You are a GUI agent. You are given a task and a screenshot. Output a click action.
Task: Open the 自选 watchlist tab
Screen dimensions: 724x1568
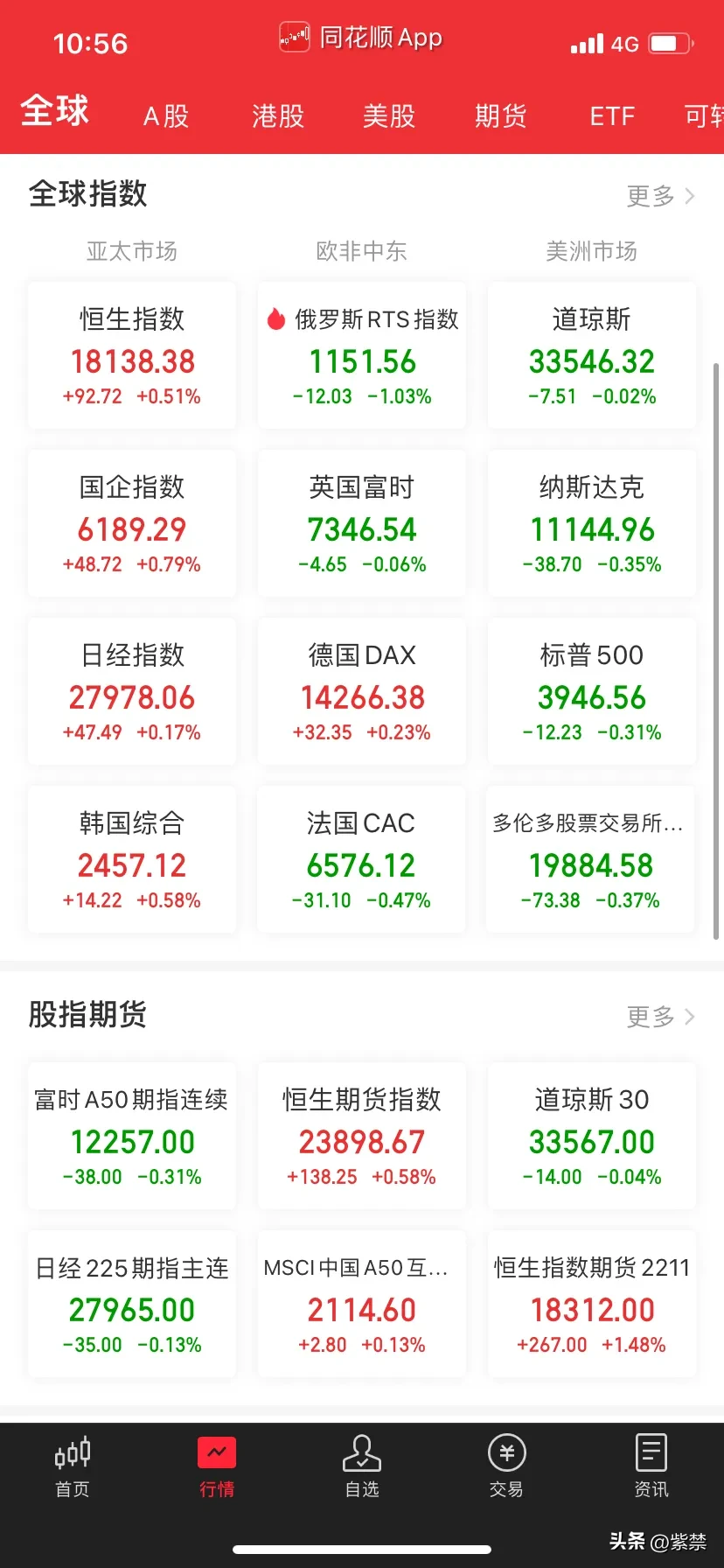(x=362, y=1466)
